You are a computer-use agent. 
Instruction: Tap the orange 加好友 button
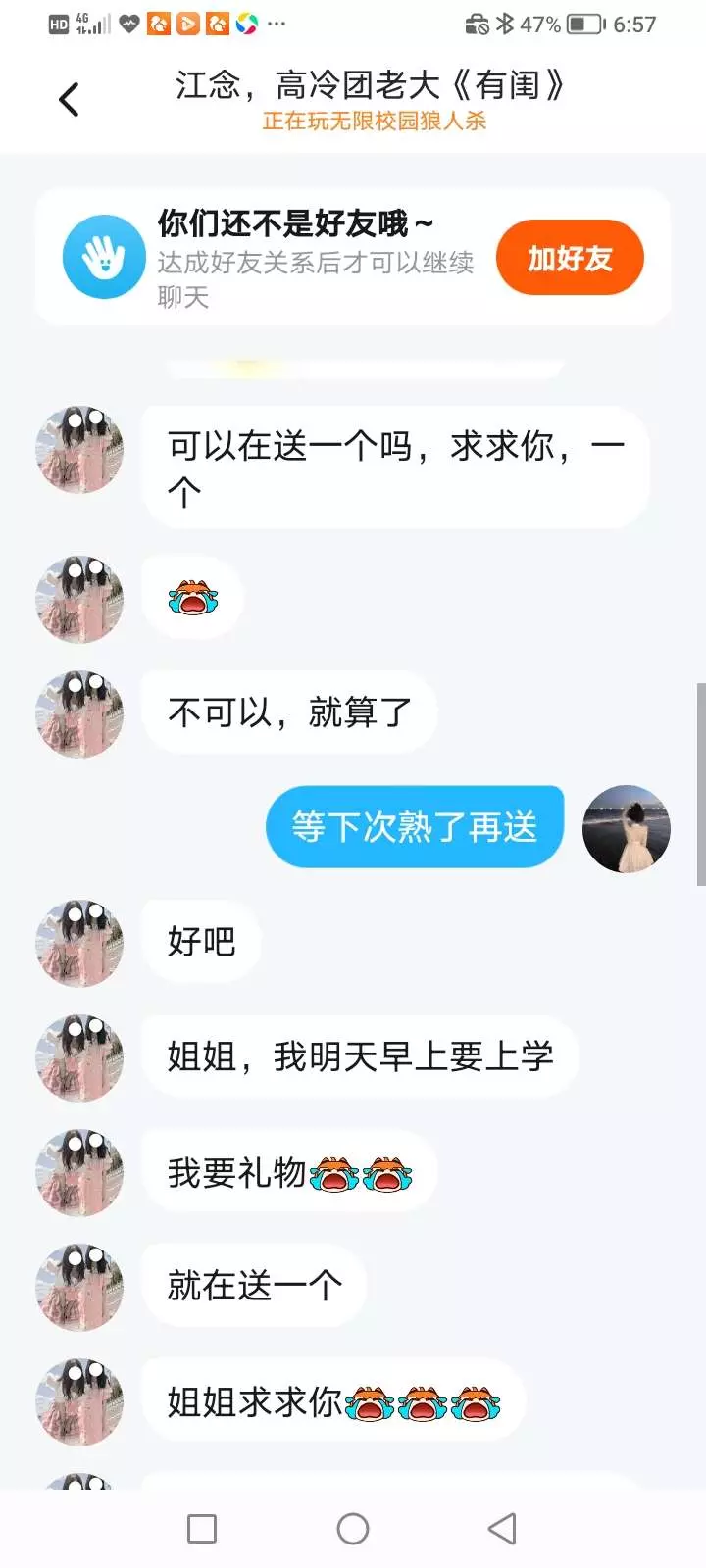pyautogui.click(x=570, y=258)
